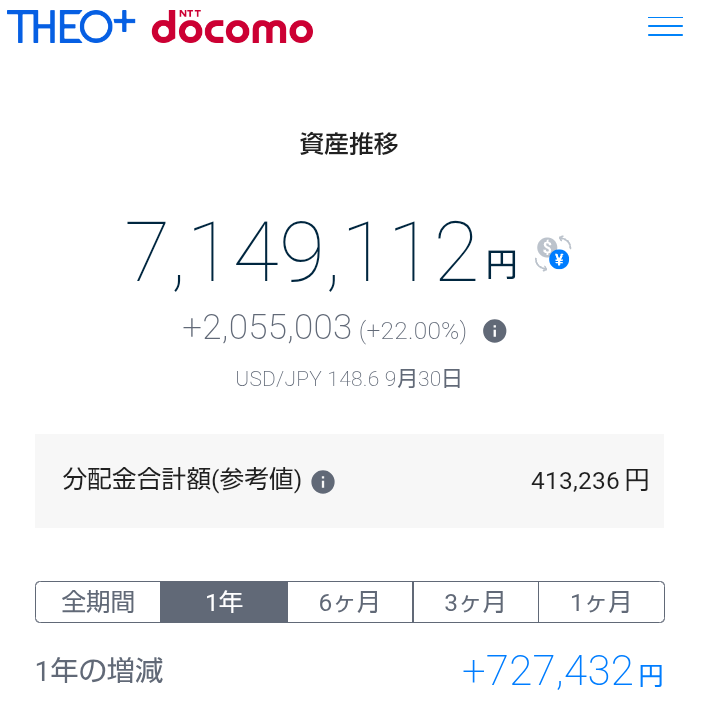Open the hamburger menu
This screenshot has height=709, width=702.
click(665, 28)
